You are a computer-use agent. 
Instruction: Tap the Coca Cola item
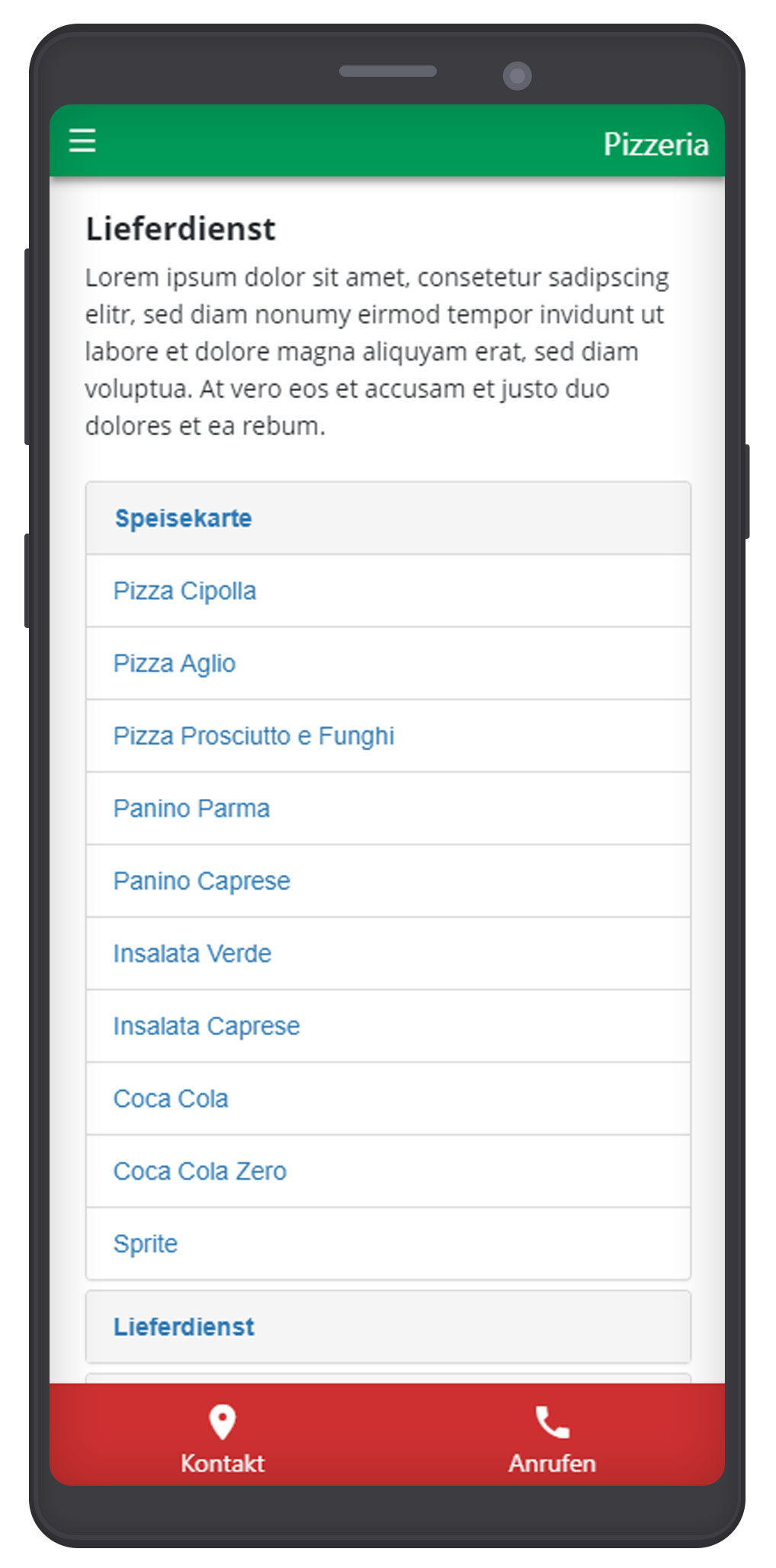pos(388,1098)
